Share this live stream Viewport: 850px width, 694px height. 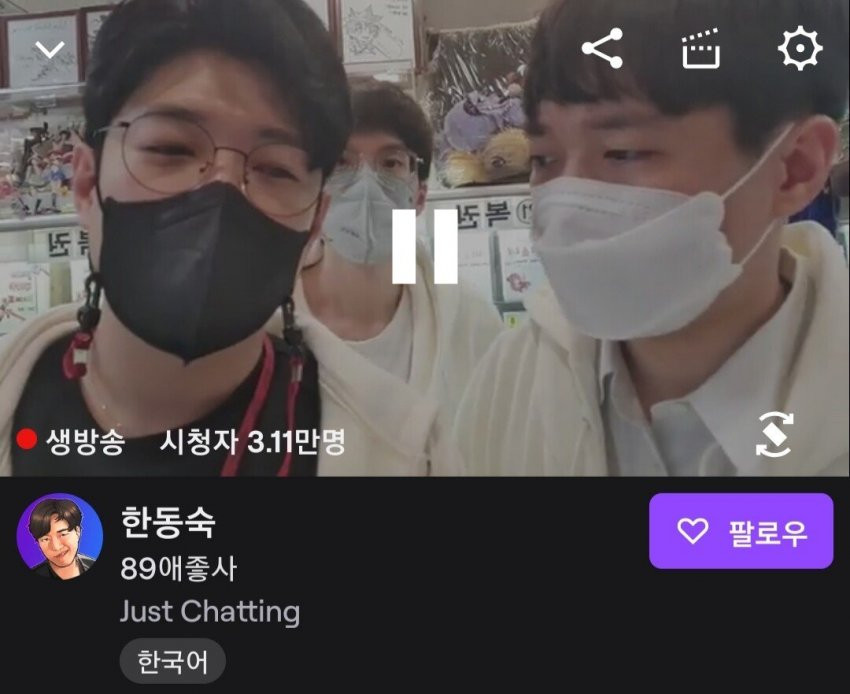tap(602, 49)
